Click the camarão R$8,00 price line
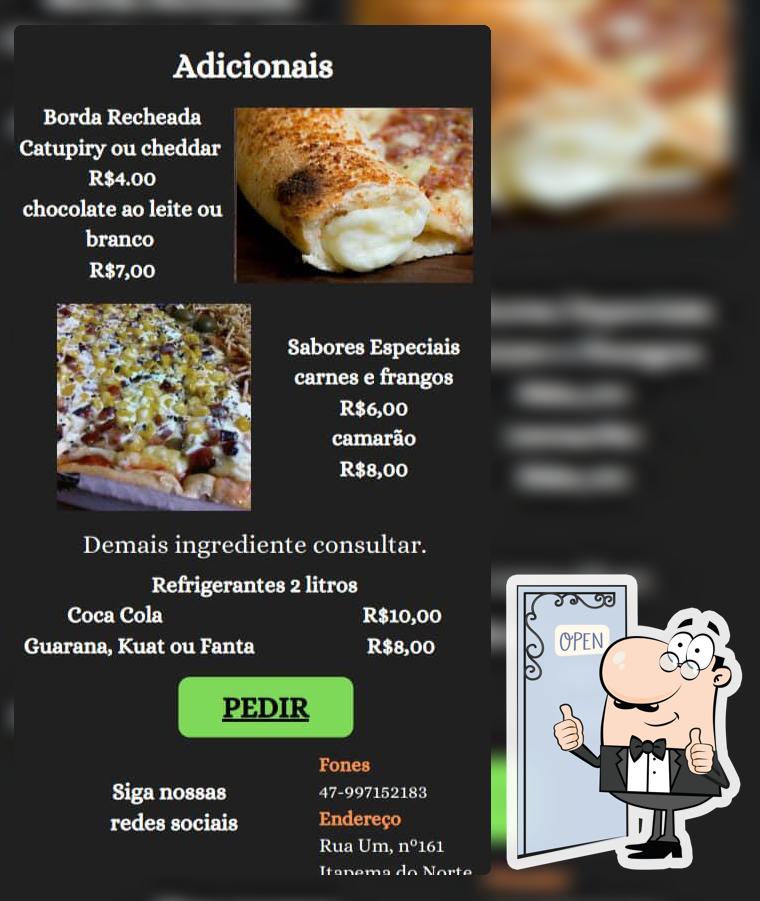Image resolution: width=760 pixels, height=901 pixels. click(372, 453)
